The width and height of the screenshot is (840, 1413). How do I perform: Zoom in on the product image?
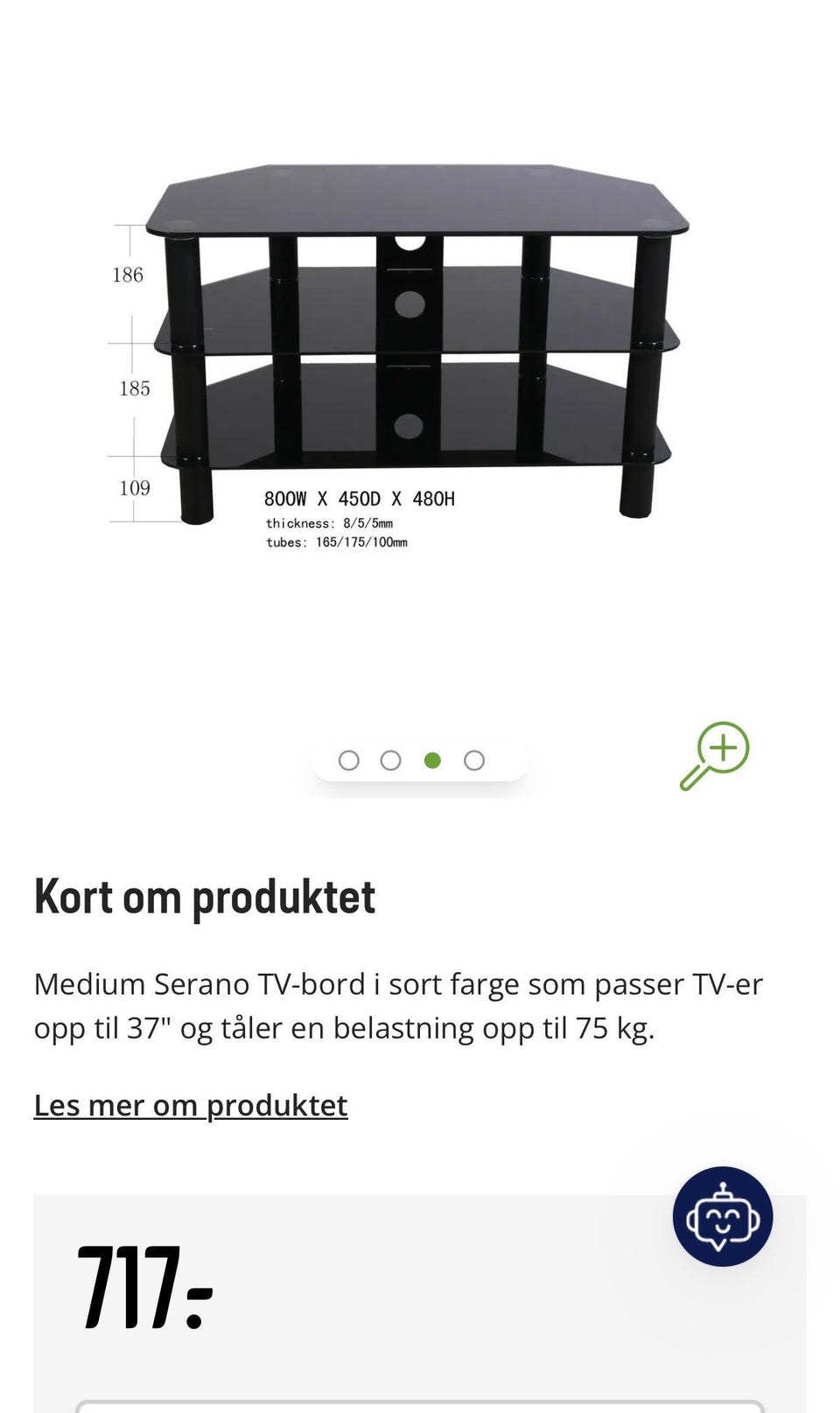click(x=715, y=756)
